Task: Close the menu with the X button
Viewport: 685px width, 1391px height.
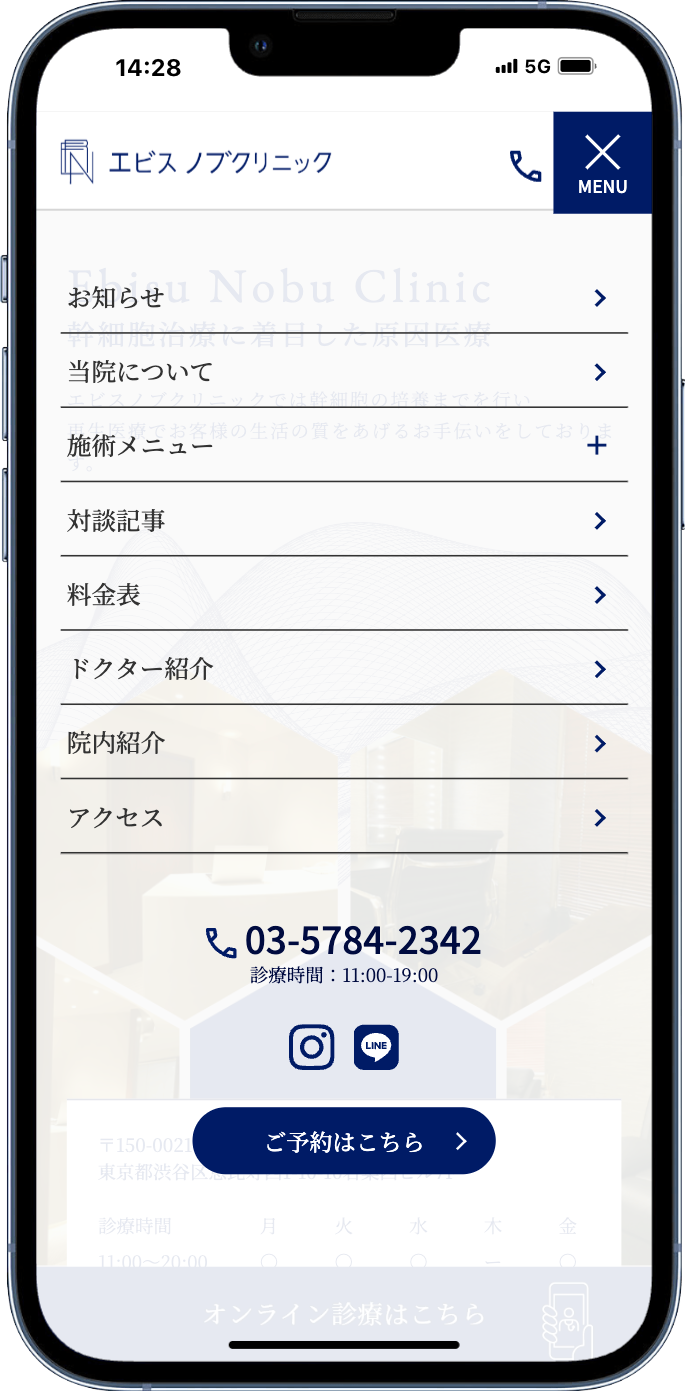Action: [x=602, y=162]
